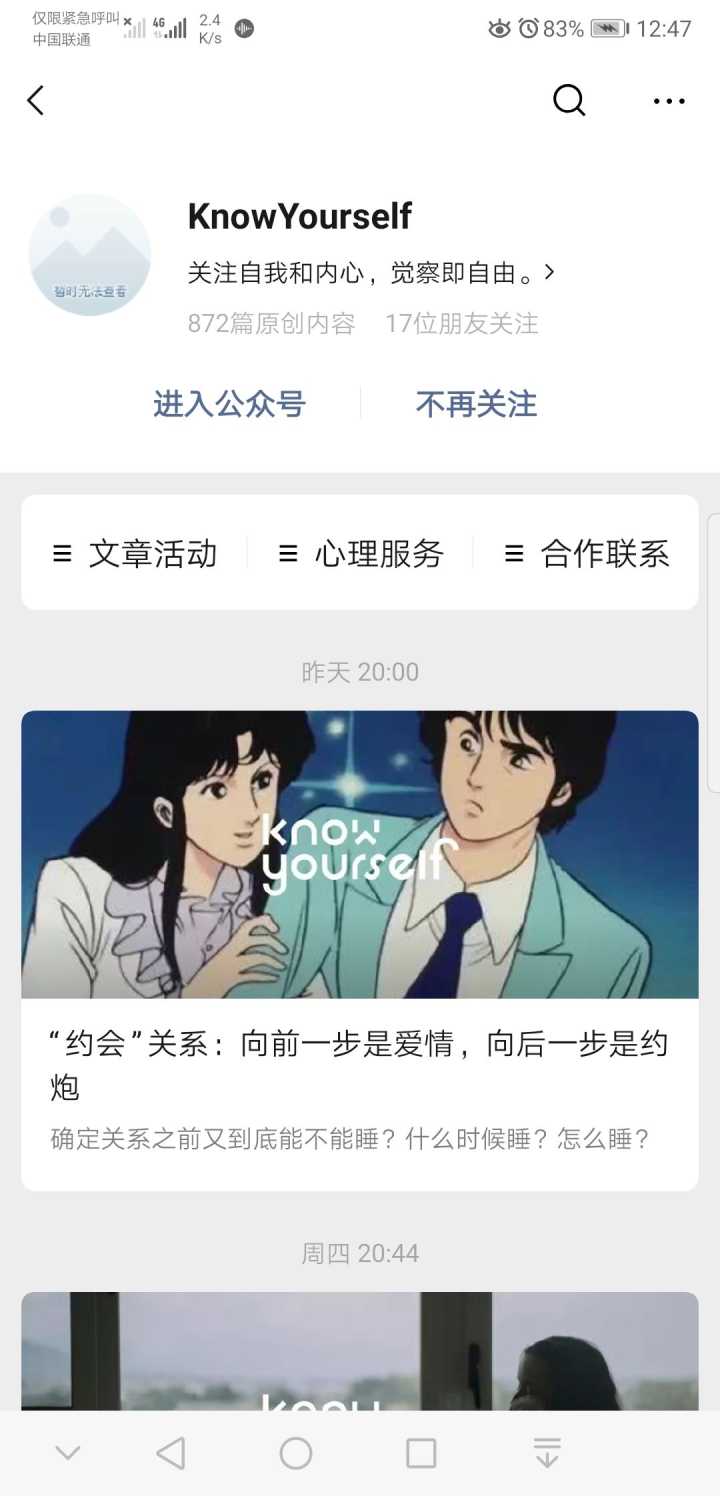This screenshot has height=1496, width=720.
Task: Open the anime article cover thumbnail
Action: click(360, 855)
